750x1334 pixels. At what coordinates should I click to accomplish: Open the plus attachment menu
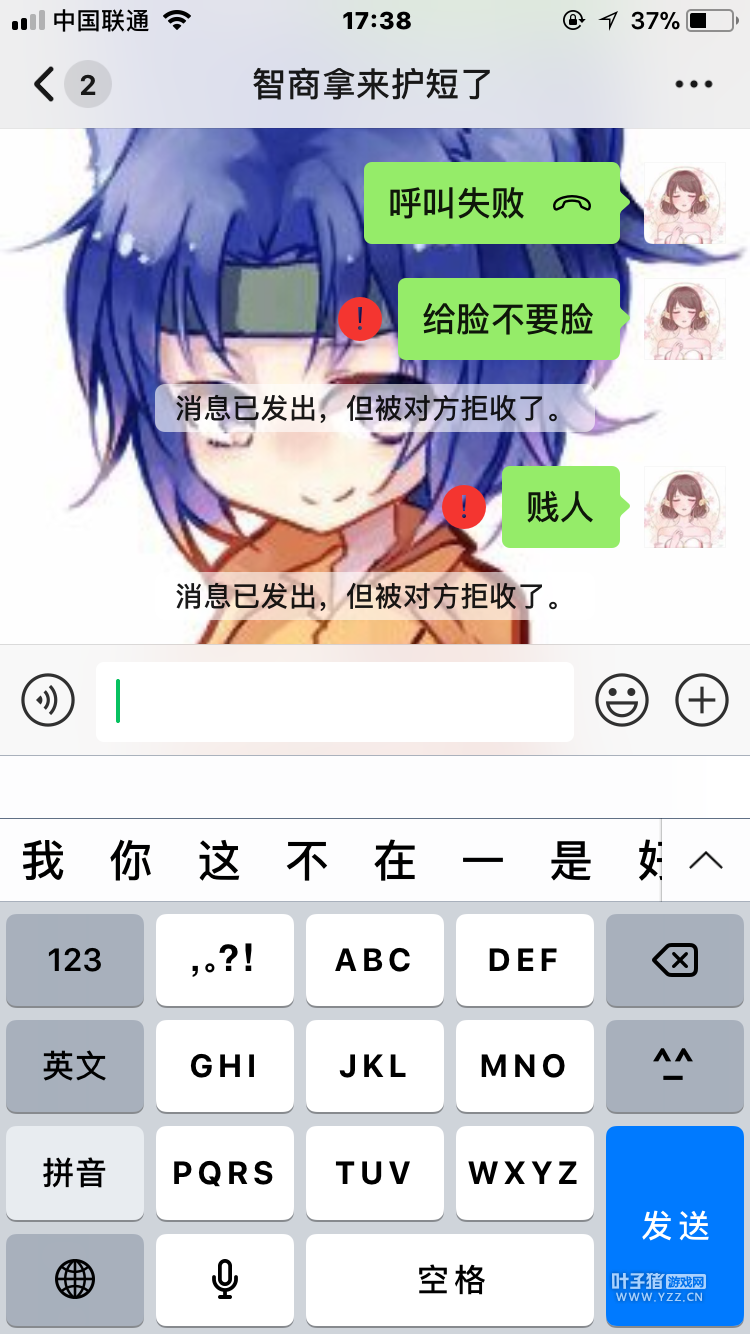(x=702, y=700)
